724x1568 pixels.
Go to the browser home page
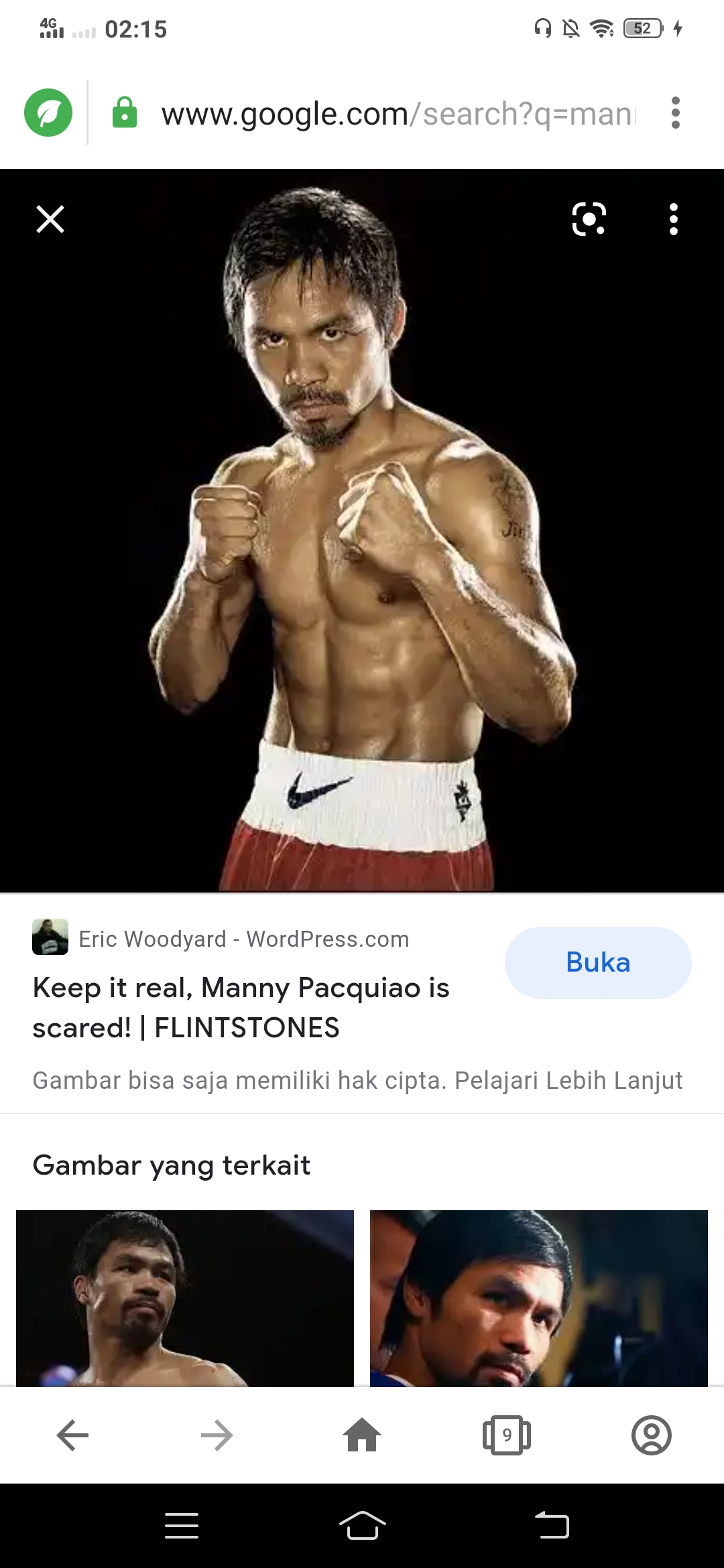point(362,1435)
